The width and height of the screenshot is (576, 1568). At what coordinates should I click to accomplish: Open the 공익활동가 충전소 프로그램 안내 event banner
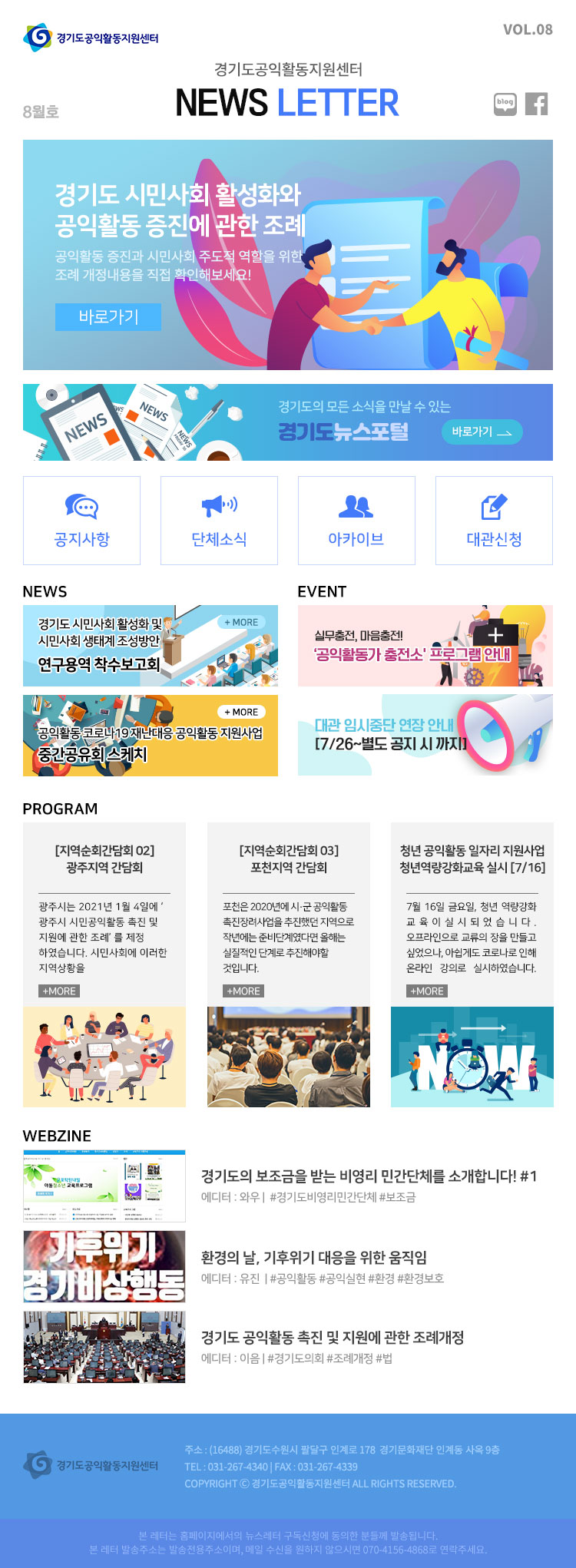tap(425, 646)
